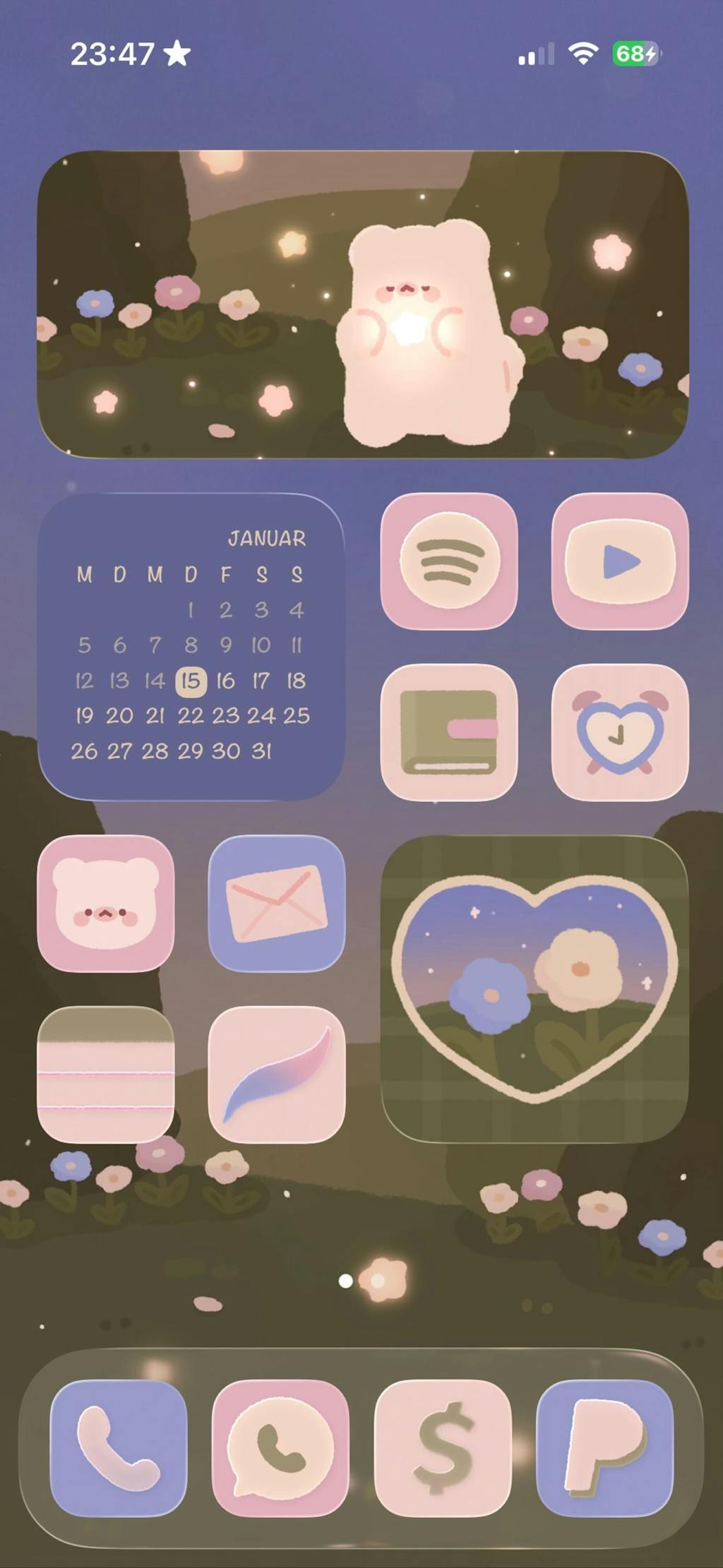Launch the Procreate brush stroke app
The image size is (723, 1568).
tap(277, 1074)
